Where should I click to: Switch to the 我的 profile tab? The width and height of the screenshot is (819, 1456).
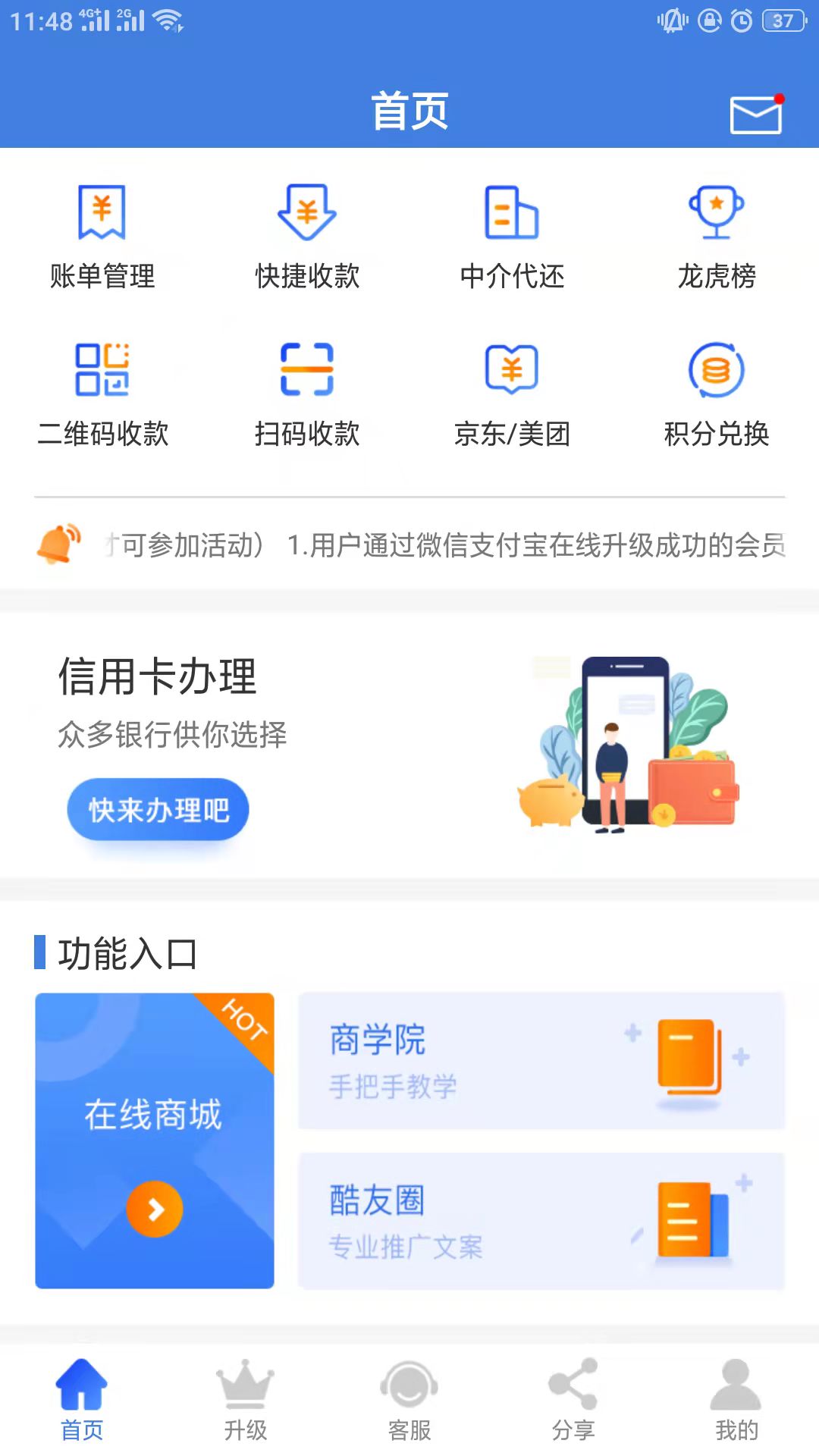tap(736, 1400)
